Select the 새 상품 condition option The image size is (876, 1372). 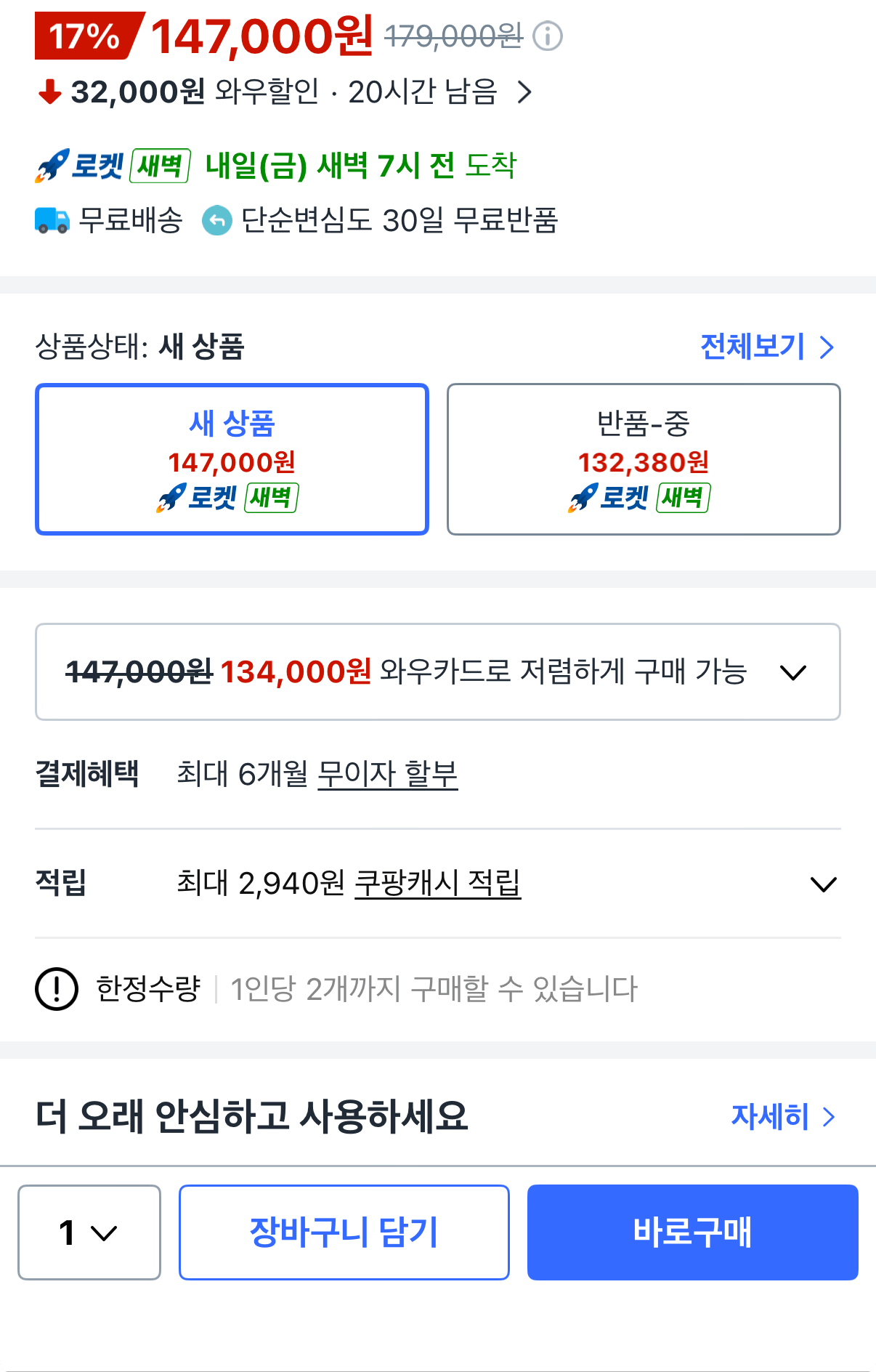[232, 459]
